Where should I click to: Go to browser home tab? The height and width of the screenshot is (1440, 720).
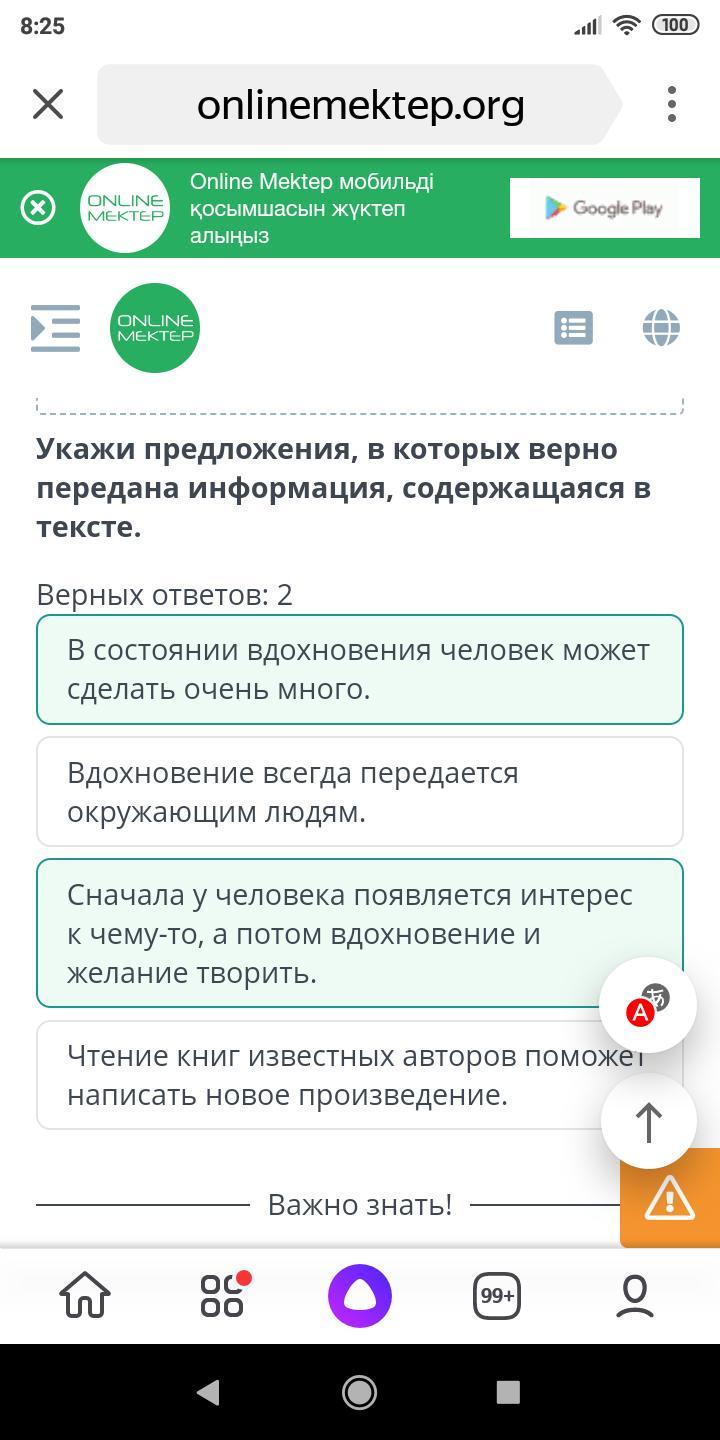(85, 1295)
